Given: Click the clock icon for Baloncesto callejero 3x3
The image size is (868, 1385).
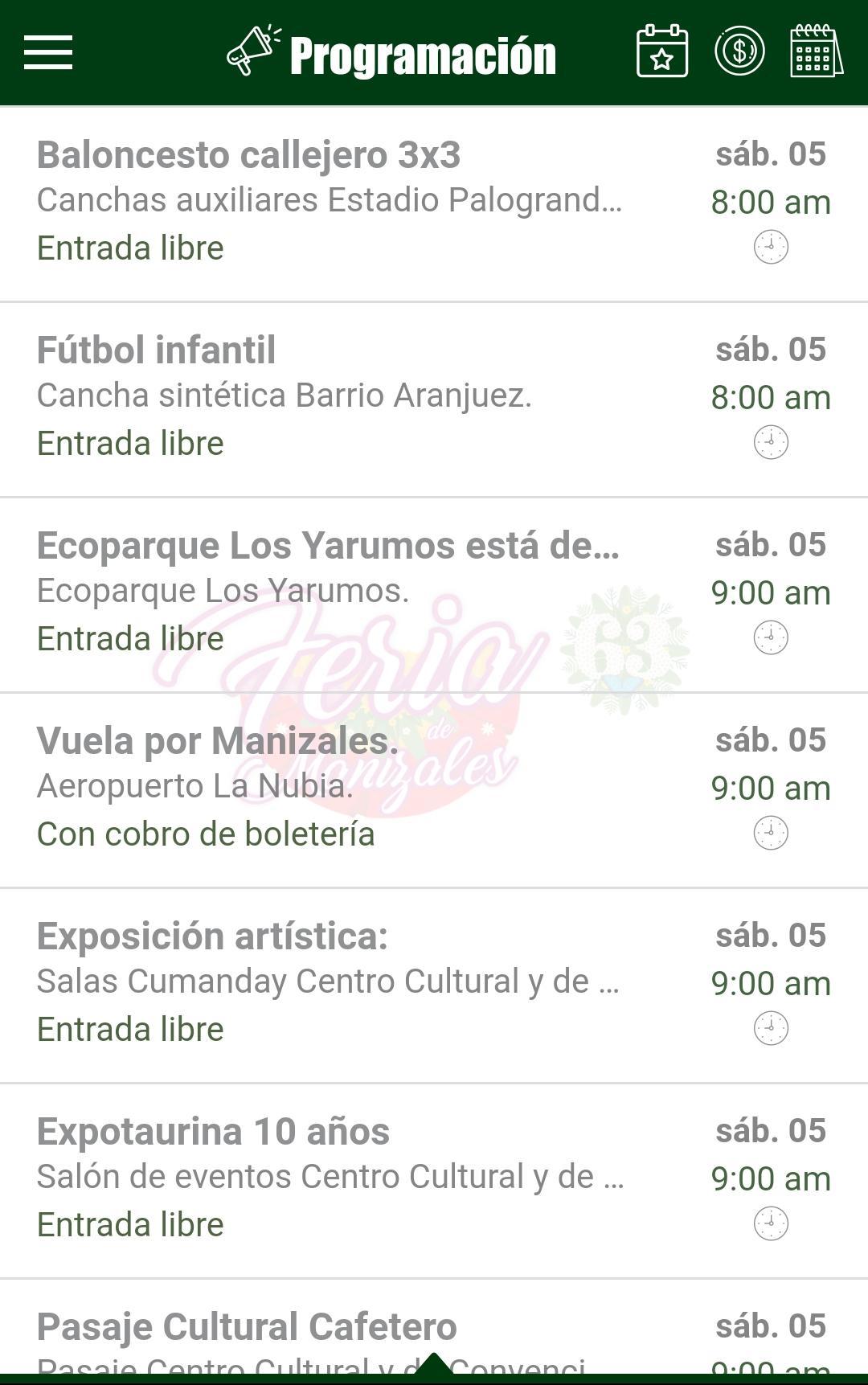Looking at the screenshot, I should coord(771,245).
